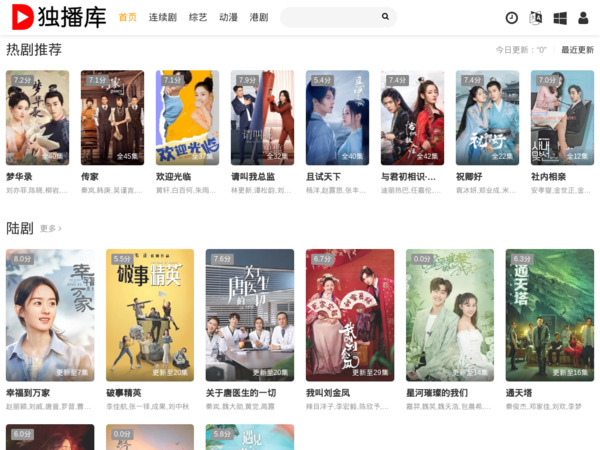Switch to the 港剧 tab
This screenshot has height=450, width=600.
point(258,18)
